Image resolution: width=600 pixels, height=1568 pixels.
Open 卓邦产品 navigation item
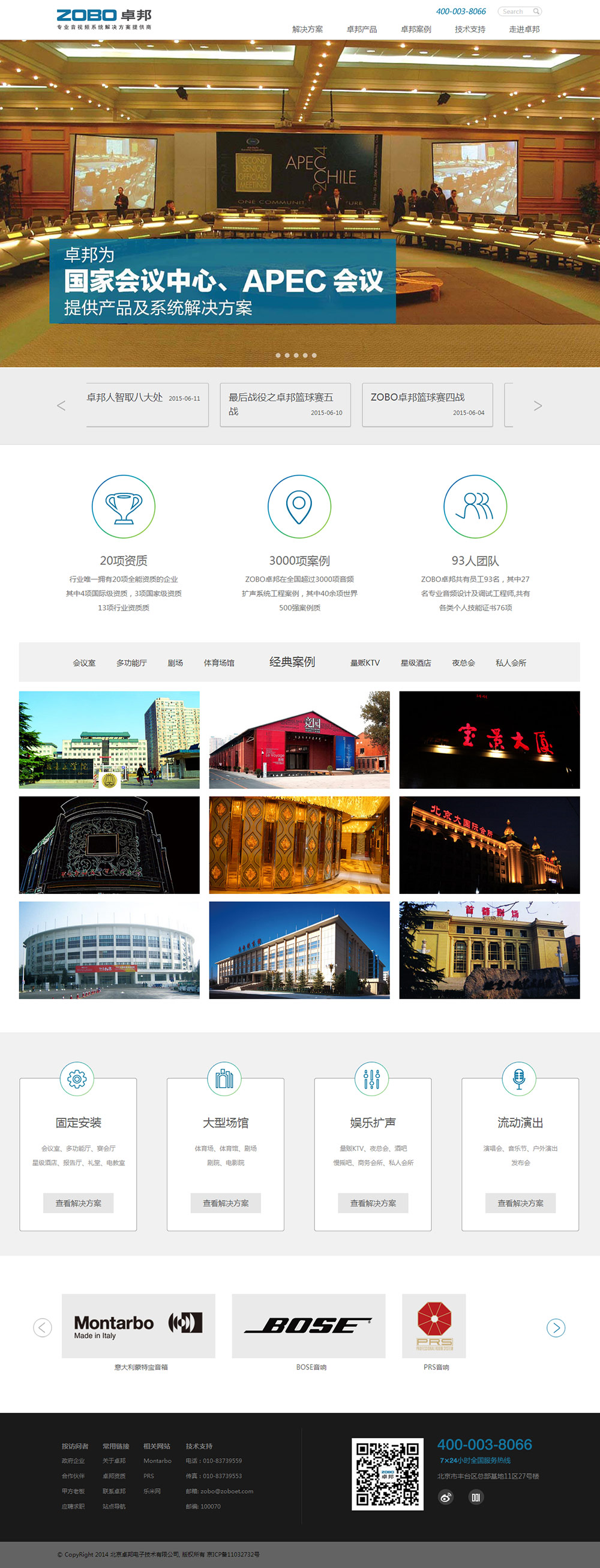point(361,29)
